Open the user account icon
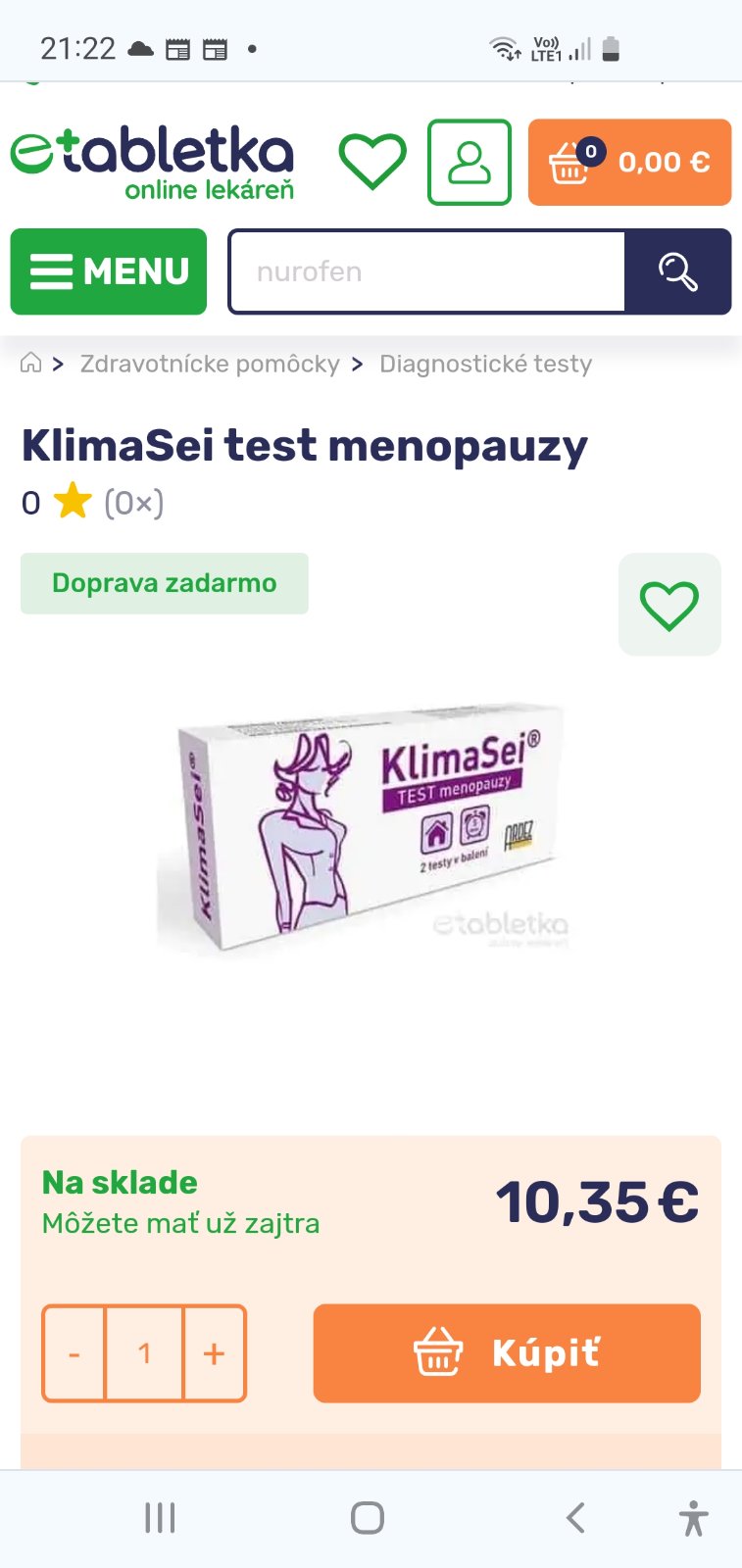Viewport: 742px width, 1568px height. [x=470, y=163]
